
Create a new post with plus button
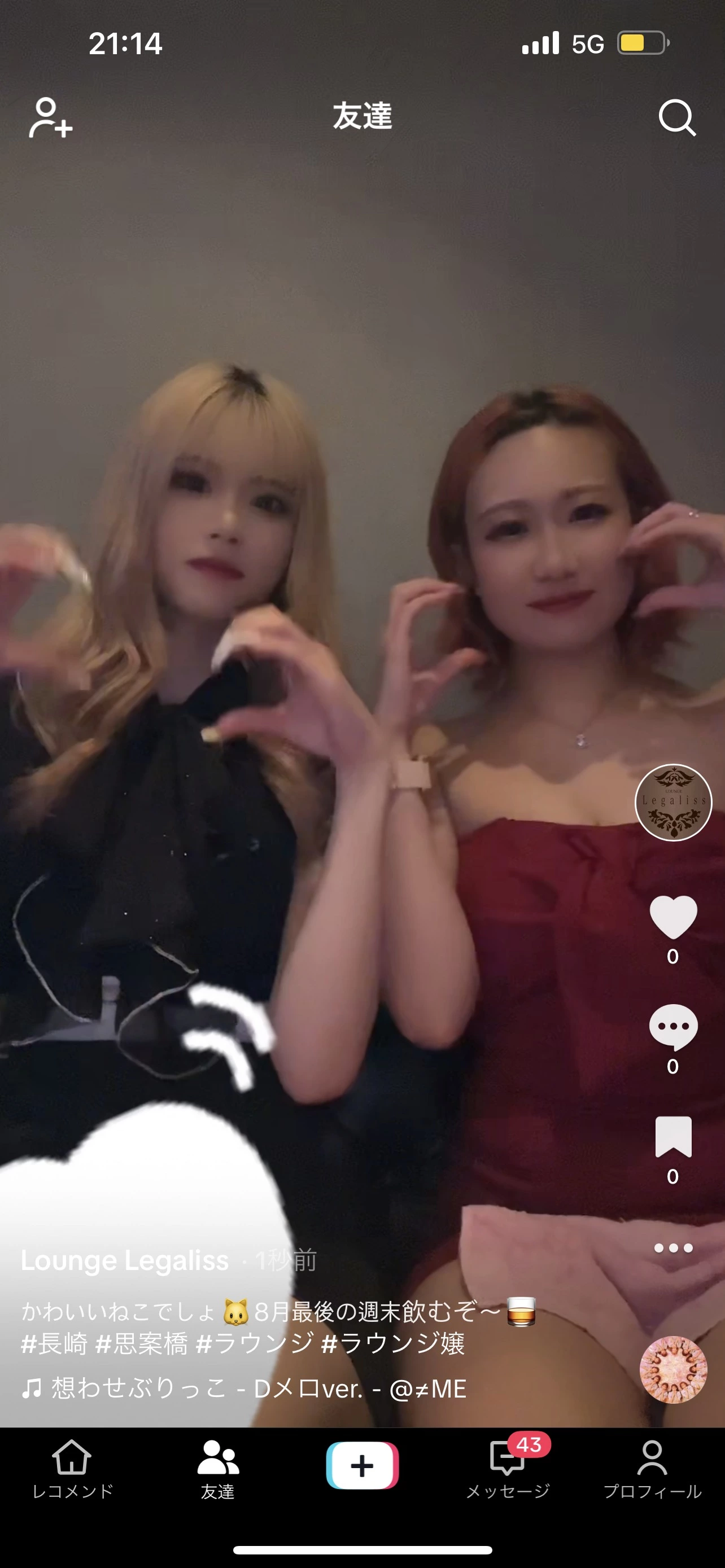[362, 1465]
